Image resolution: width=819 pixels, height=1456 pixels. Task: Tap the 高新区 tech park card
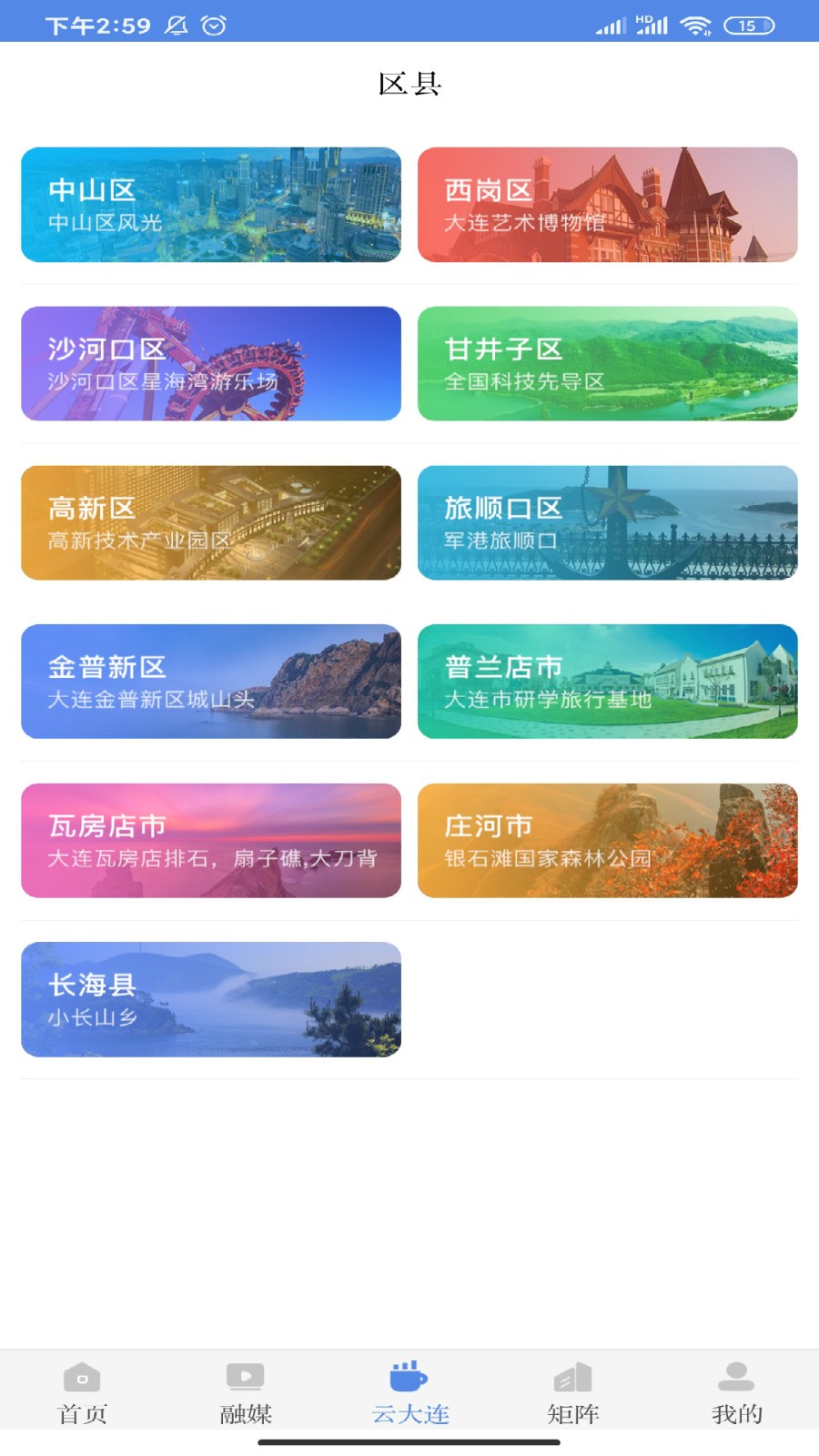[x=211, y=522]
